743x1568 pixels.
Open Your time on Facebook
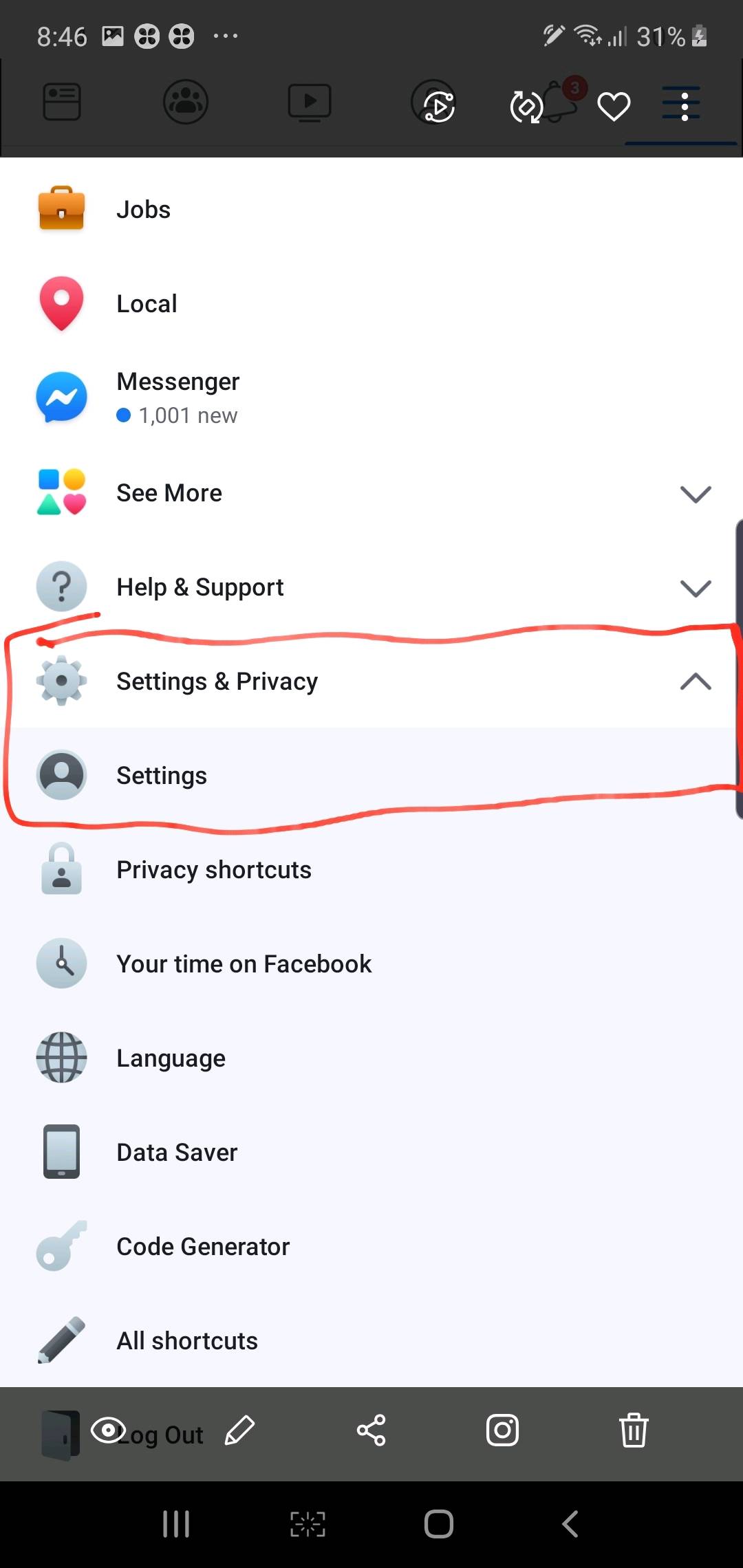pyautogui.click(x=371, y=963)
